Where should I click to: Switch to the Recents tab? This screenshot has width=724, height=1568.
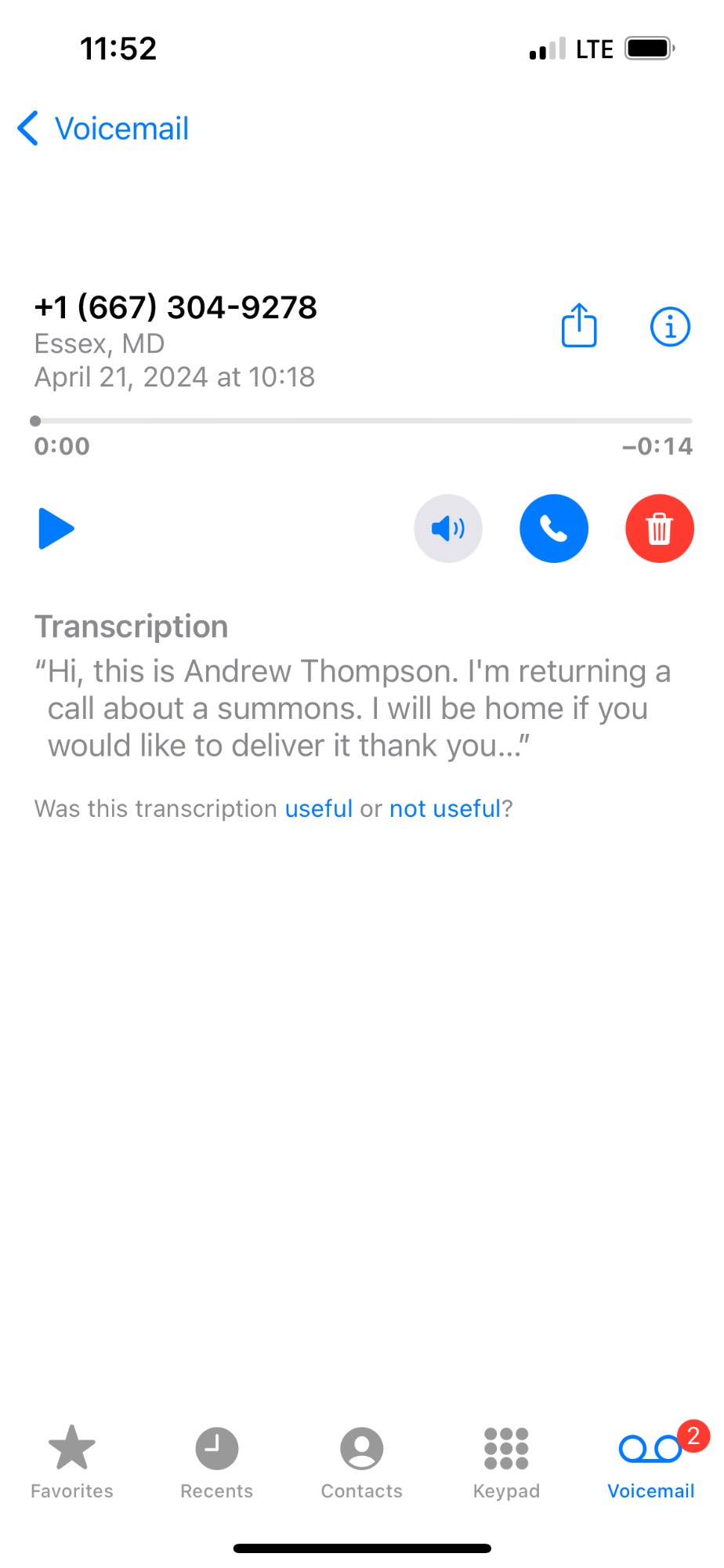click(217, 1461)
